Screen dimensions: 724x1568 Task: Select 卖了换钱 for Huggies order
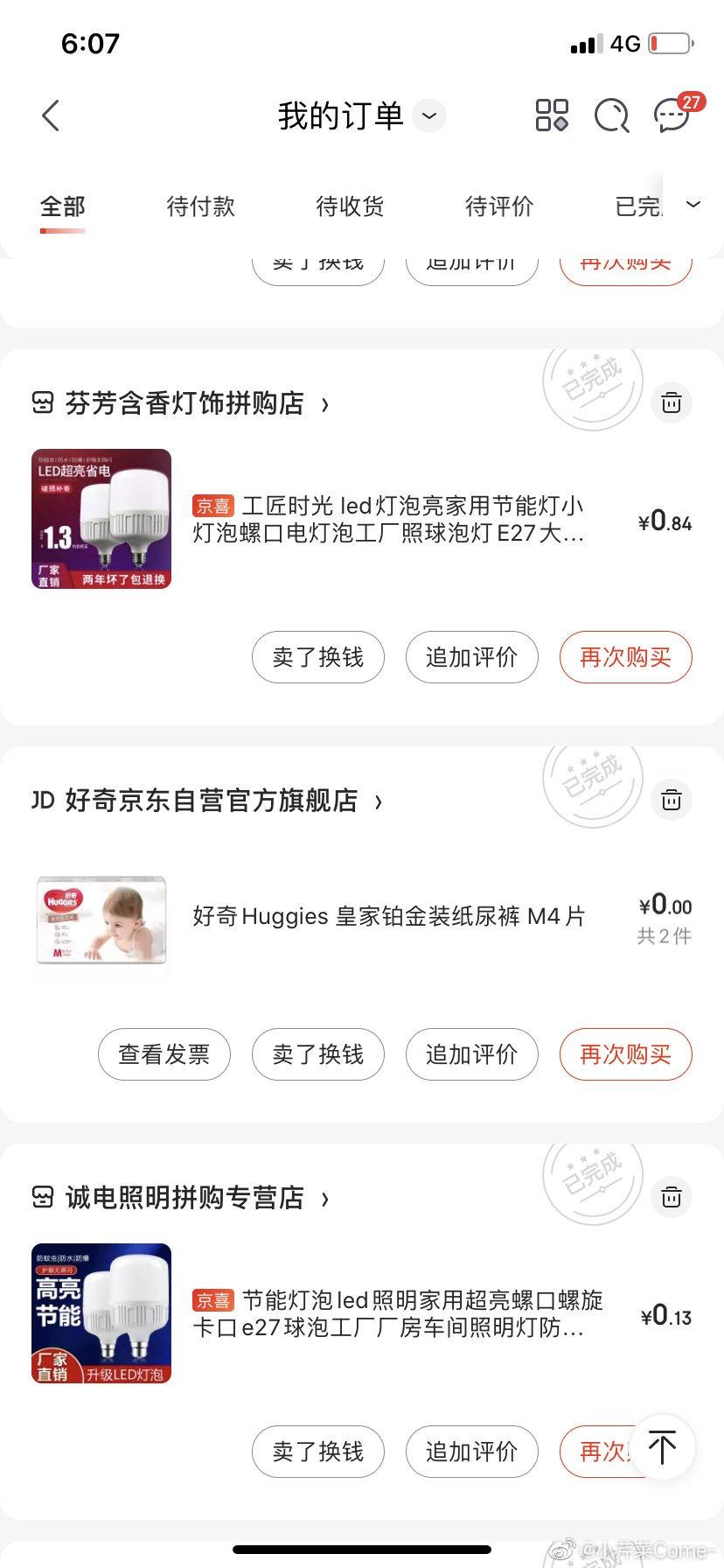coord(318,1054)
